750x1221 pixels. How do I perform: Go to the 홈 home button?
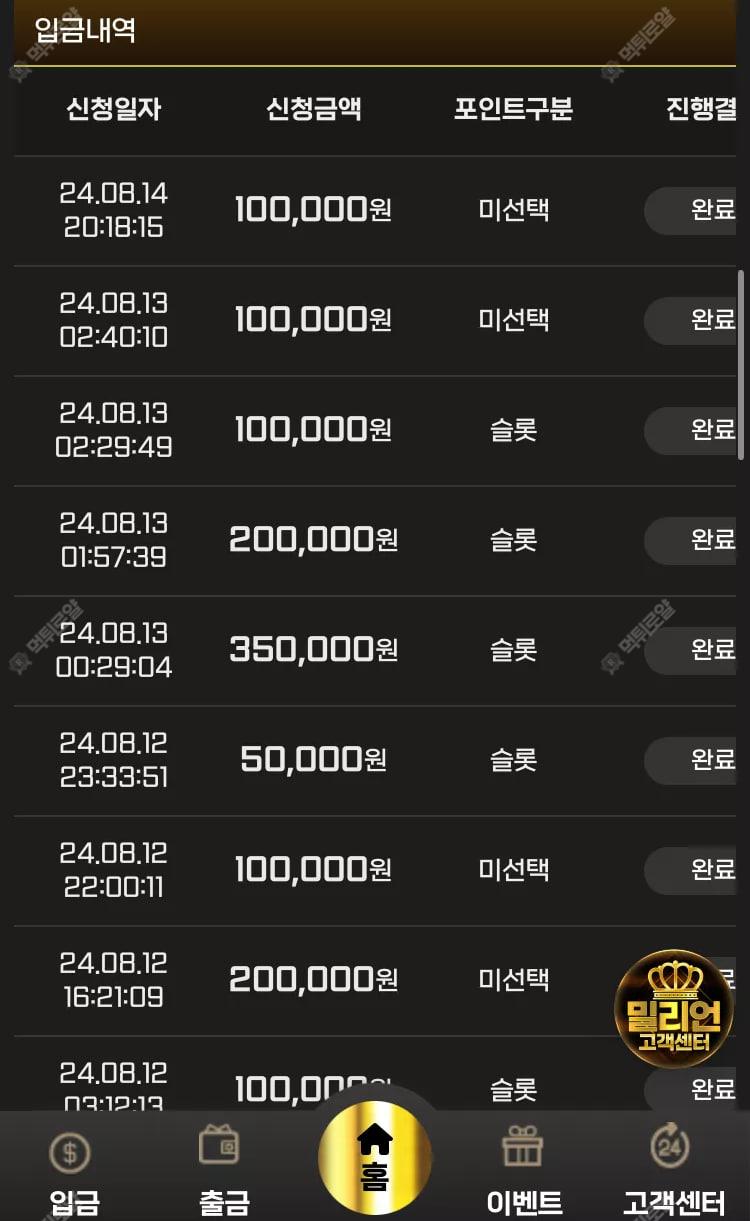point(375,1156)
